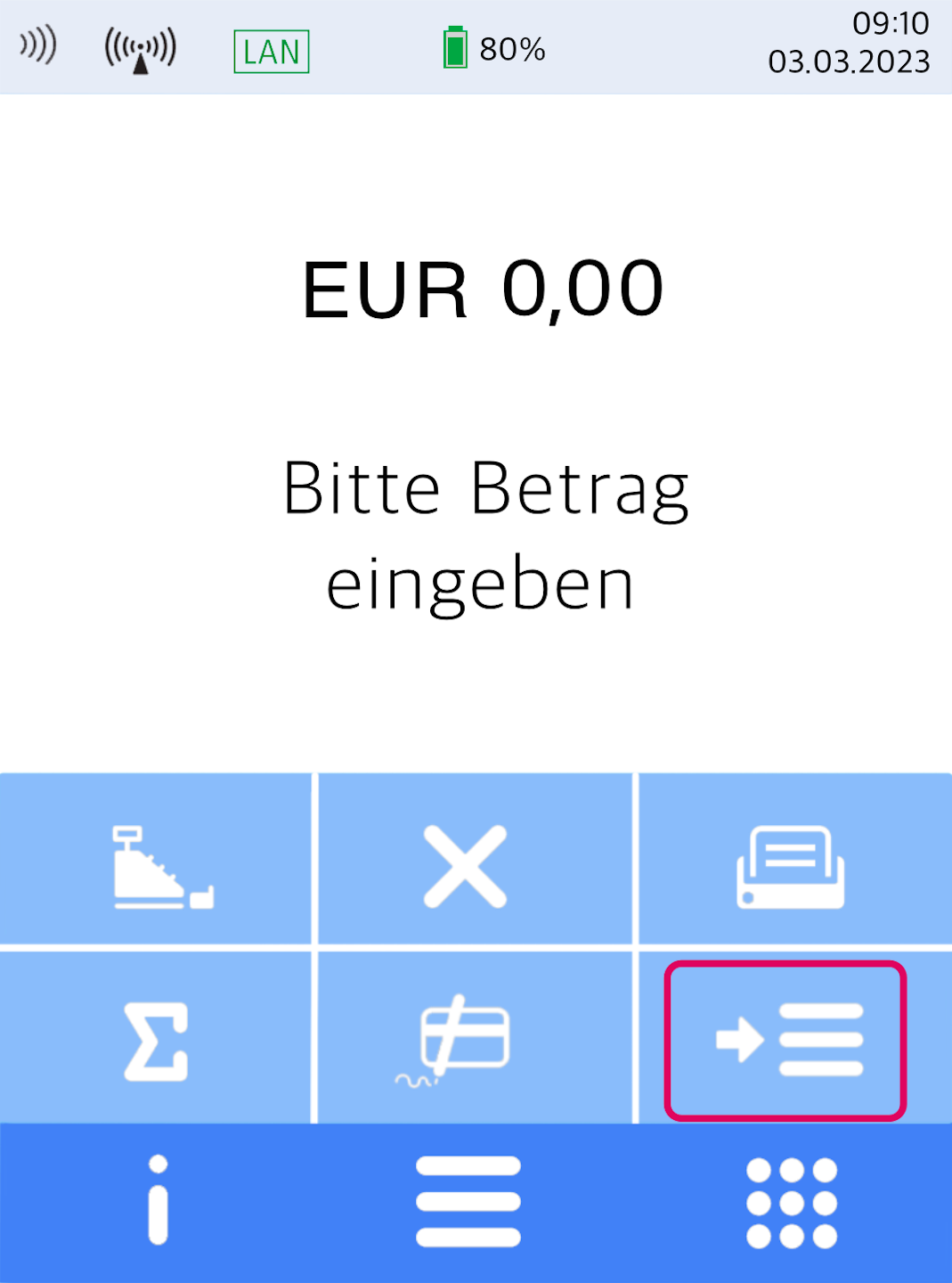This screenshot has width=952, height=1283.
Task: Open the sigma totals function
Action: pyautogui.click(x=157, y=1041)
